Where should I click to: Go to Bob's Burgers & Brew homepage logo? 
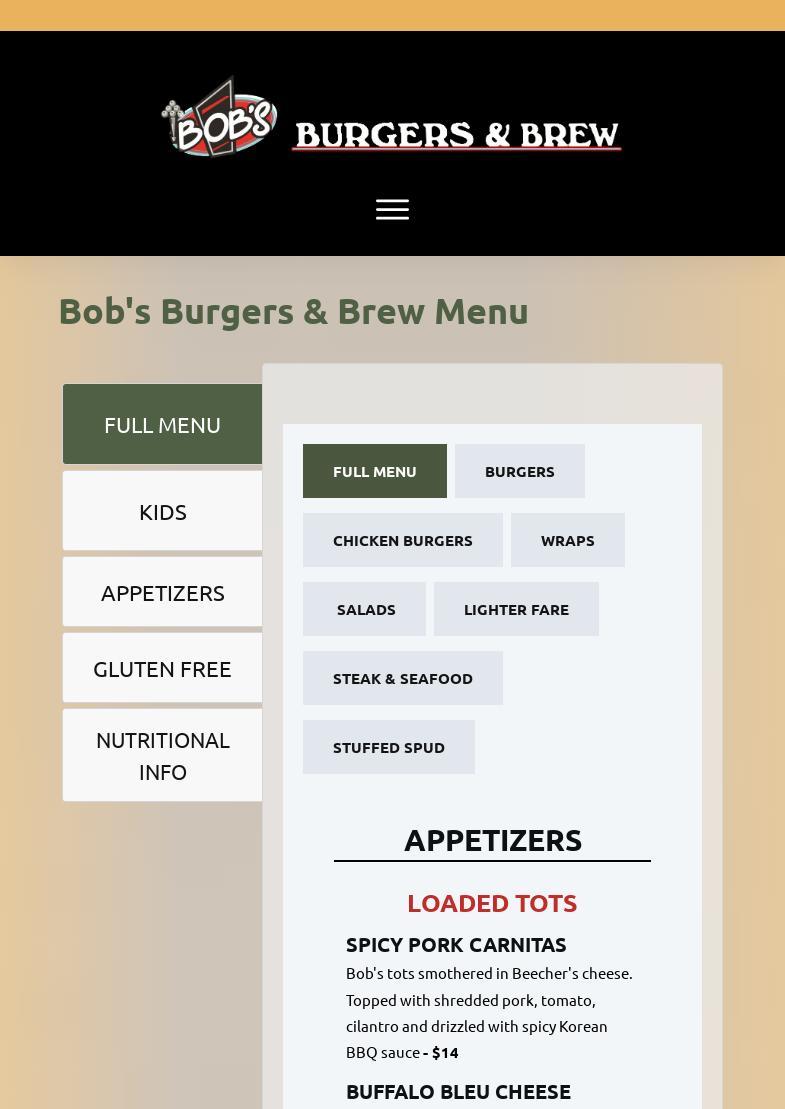(x=391, y=118)
